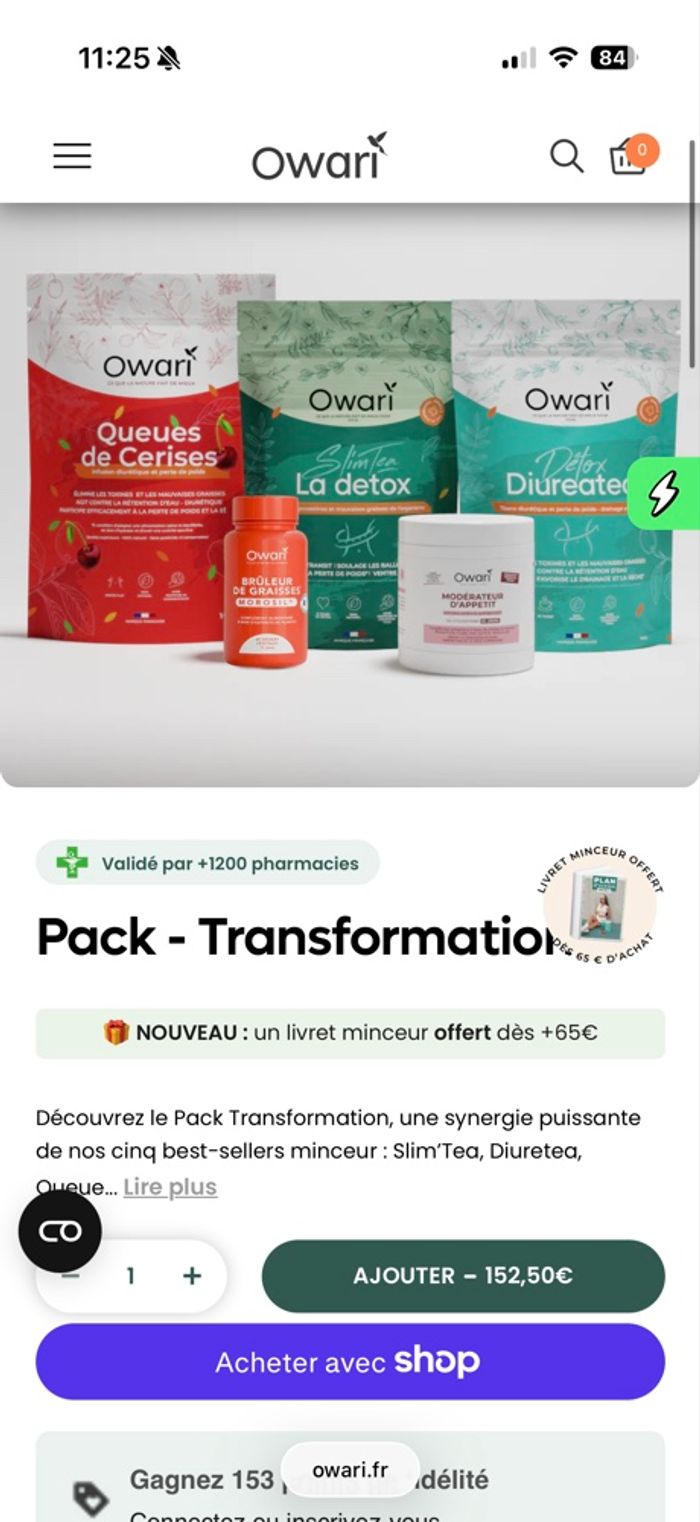Buy with Shop Pay button
This screenshot has height=1522, width=700.
[x=350, y=1361]
